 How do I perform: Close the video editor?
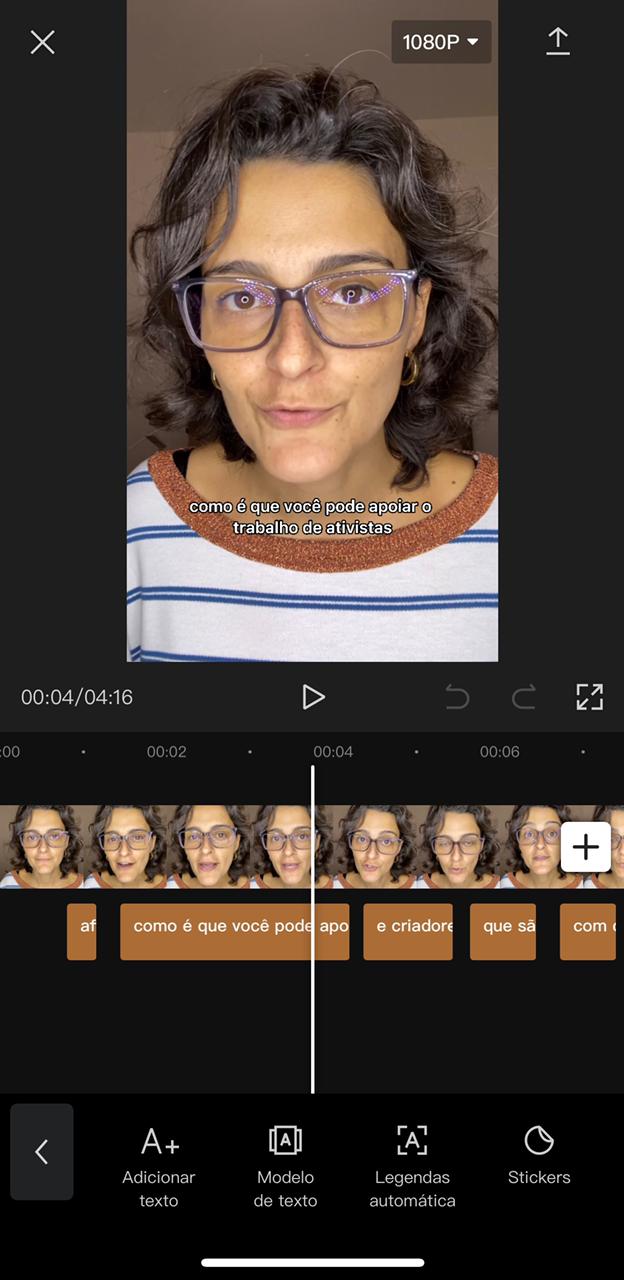(42, 42)
